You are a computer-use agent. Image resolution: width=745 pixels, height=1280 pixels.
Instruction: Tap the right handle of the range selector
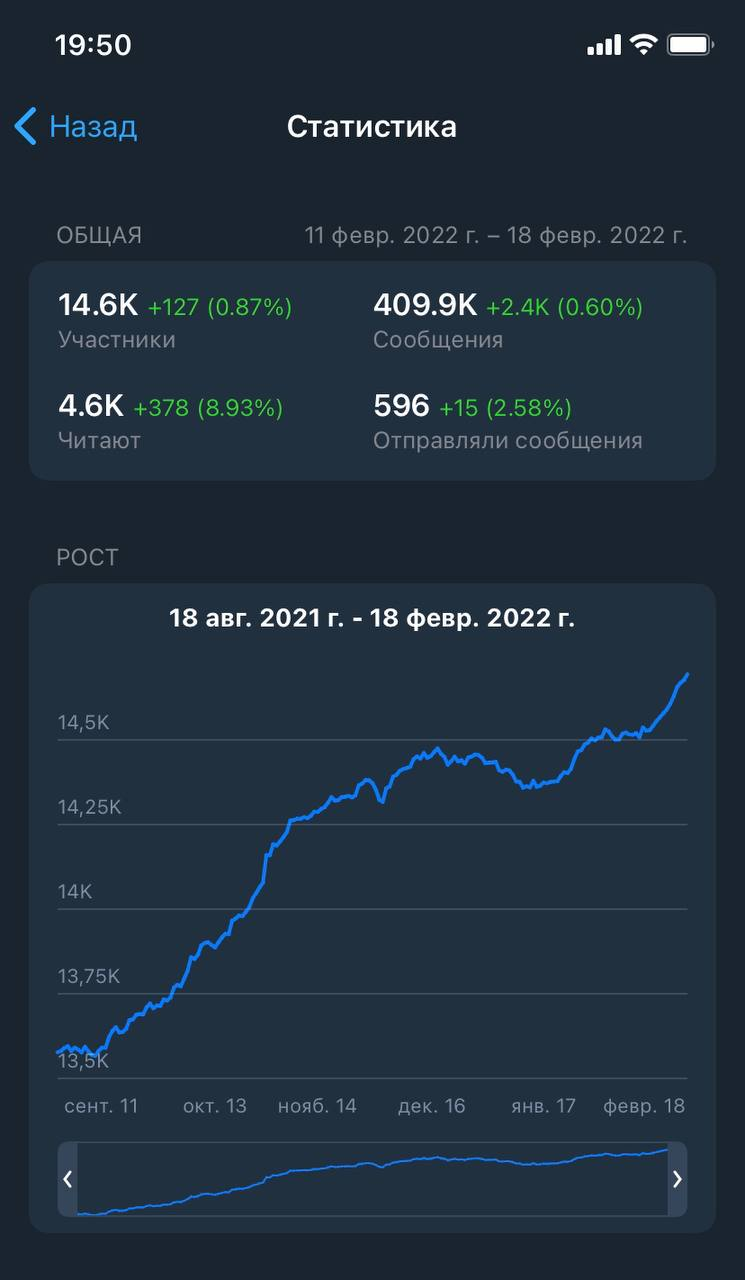(x=677, y=1179)
